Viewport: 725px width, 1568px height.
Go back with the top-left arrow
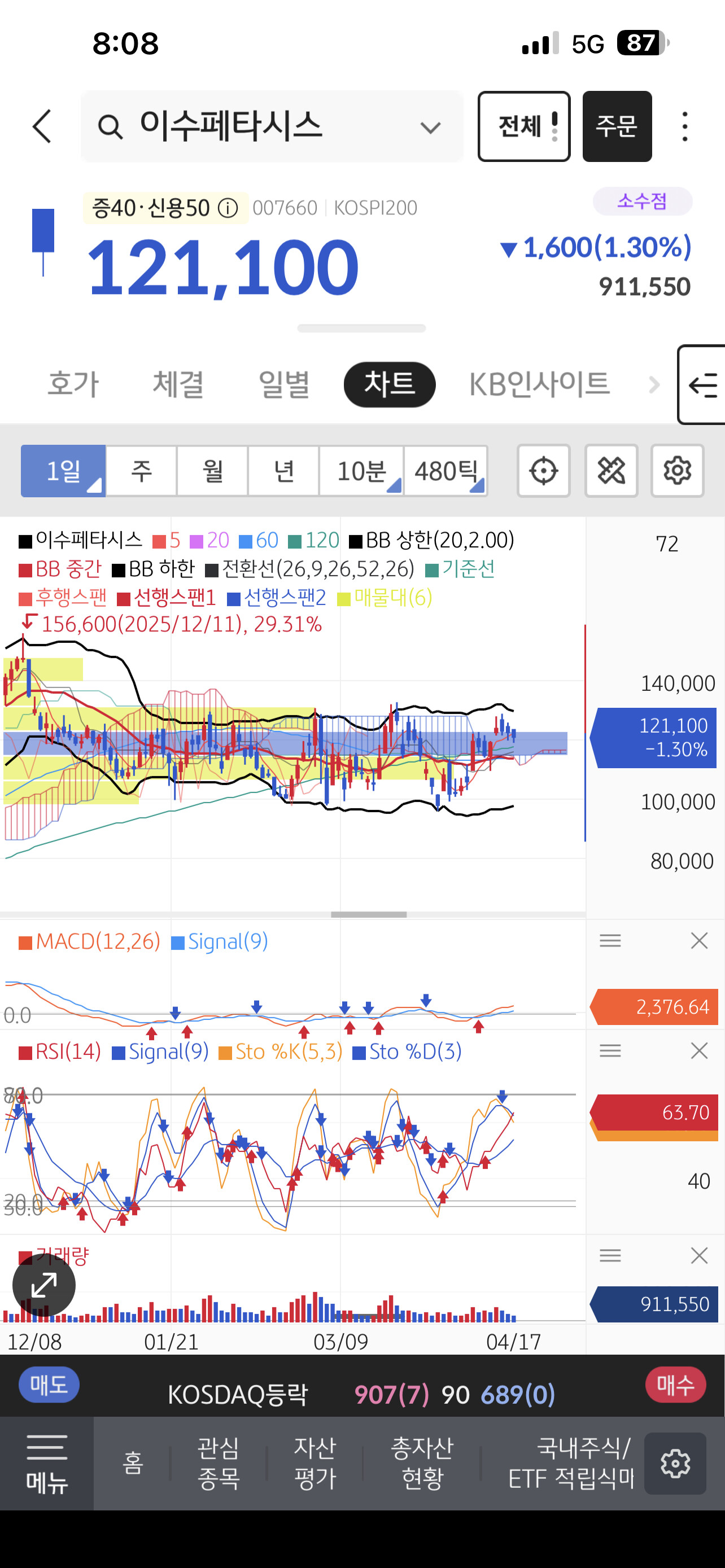click(42, 126)
